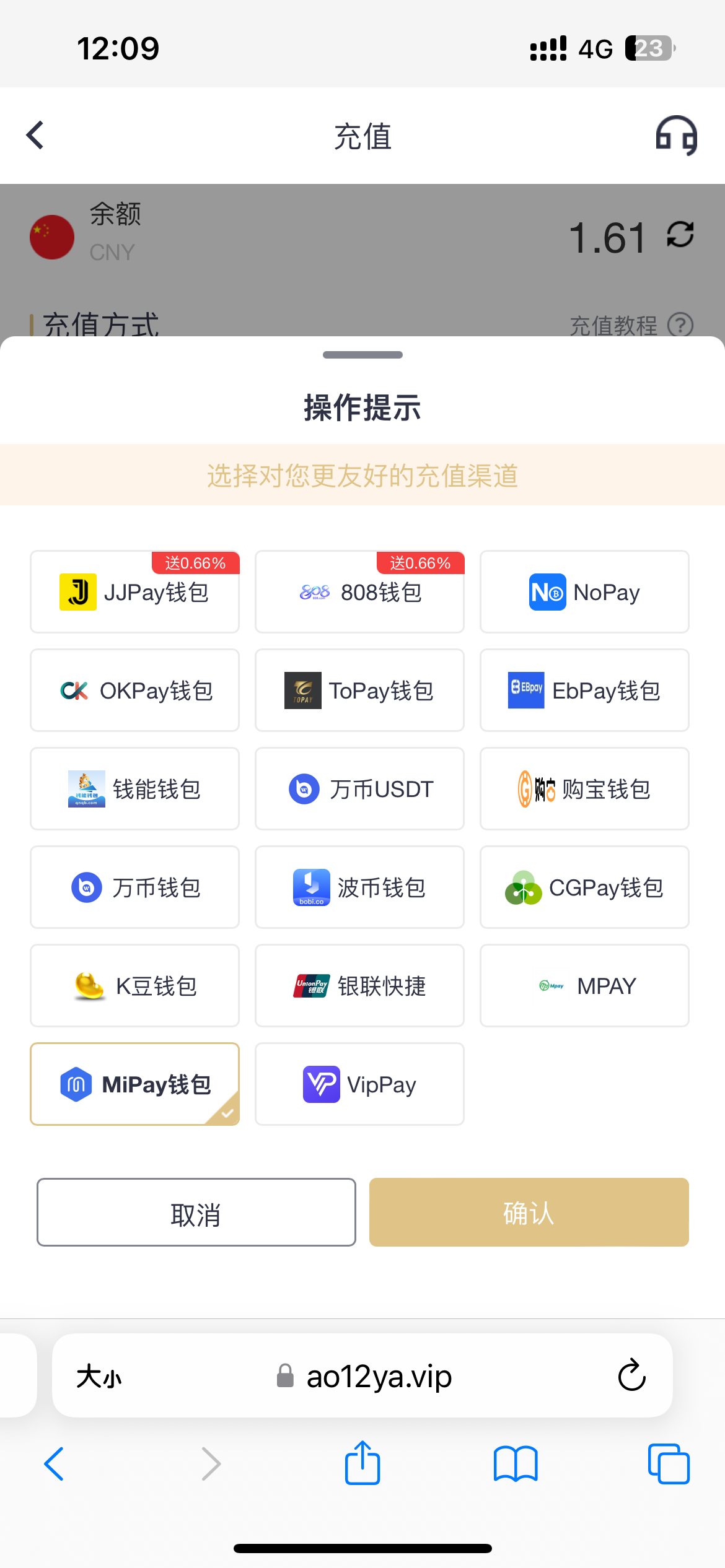Choose 万币USDT channel
The height and width of the screenshot is (1568, 725).
tap(359, 789)
